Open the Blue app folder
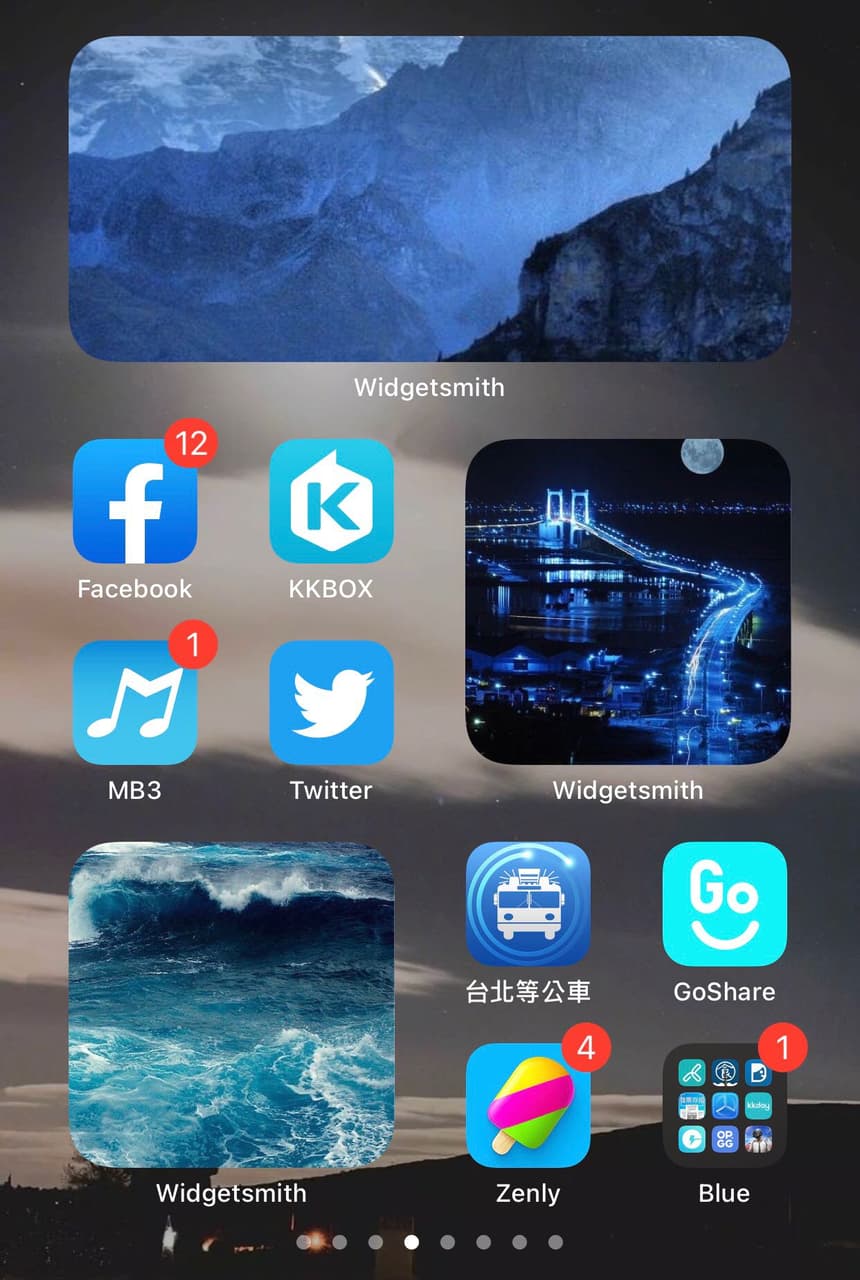860x1280 pixels. 725,1106
